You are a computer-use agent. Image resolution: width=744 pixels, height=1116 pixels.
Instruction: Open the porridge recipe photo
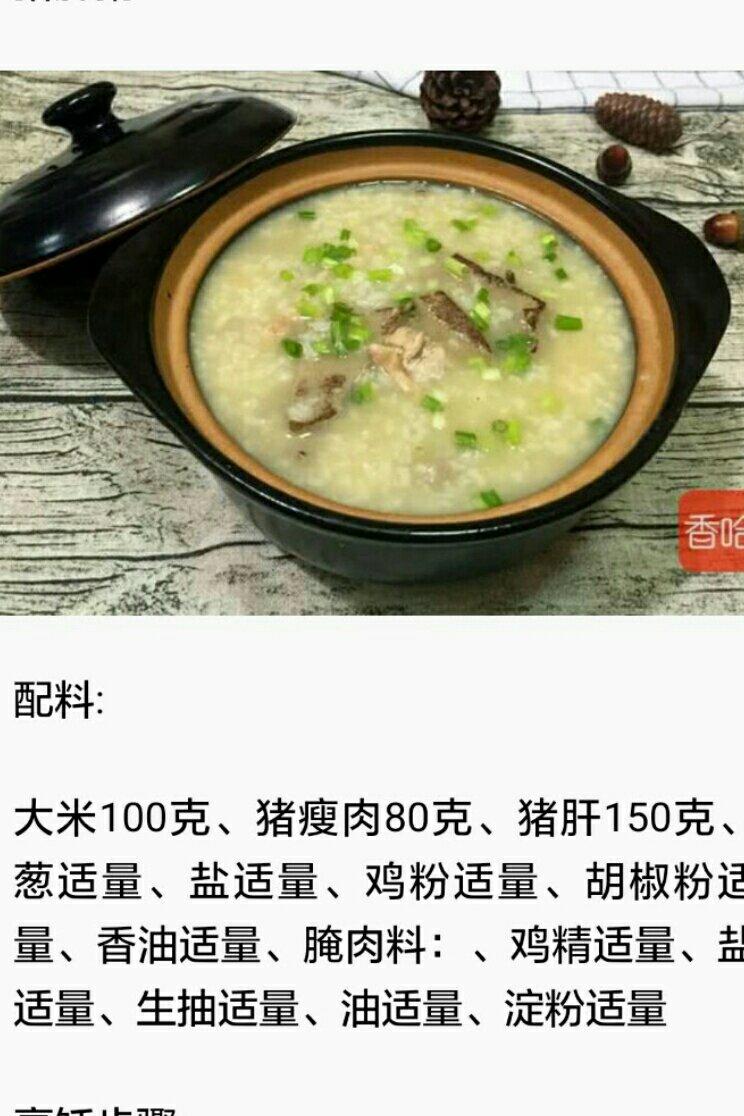(x=372, y=342)
